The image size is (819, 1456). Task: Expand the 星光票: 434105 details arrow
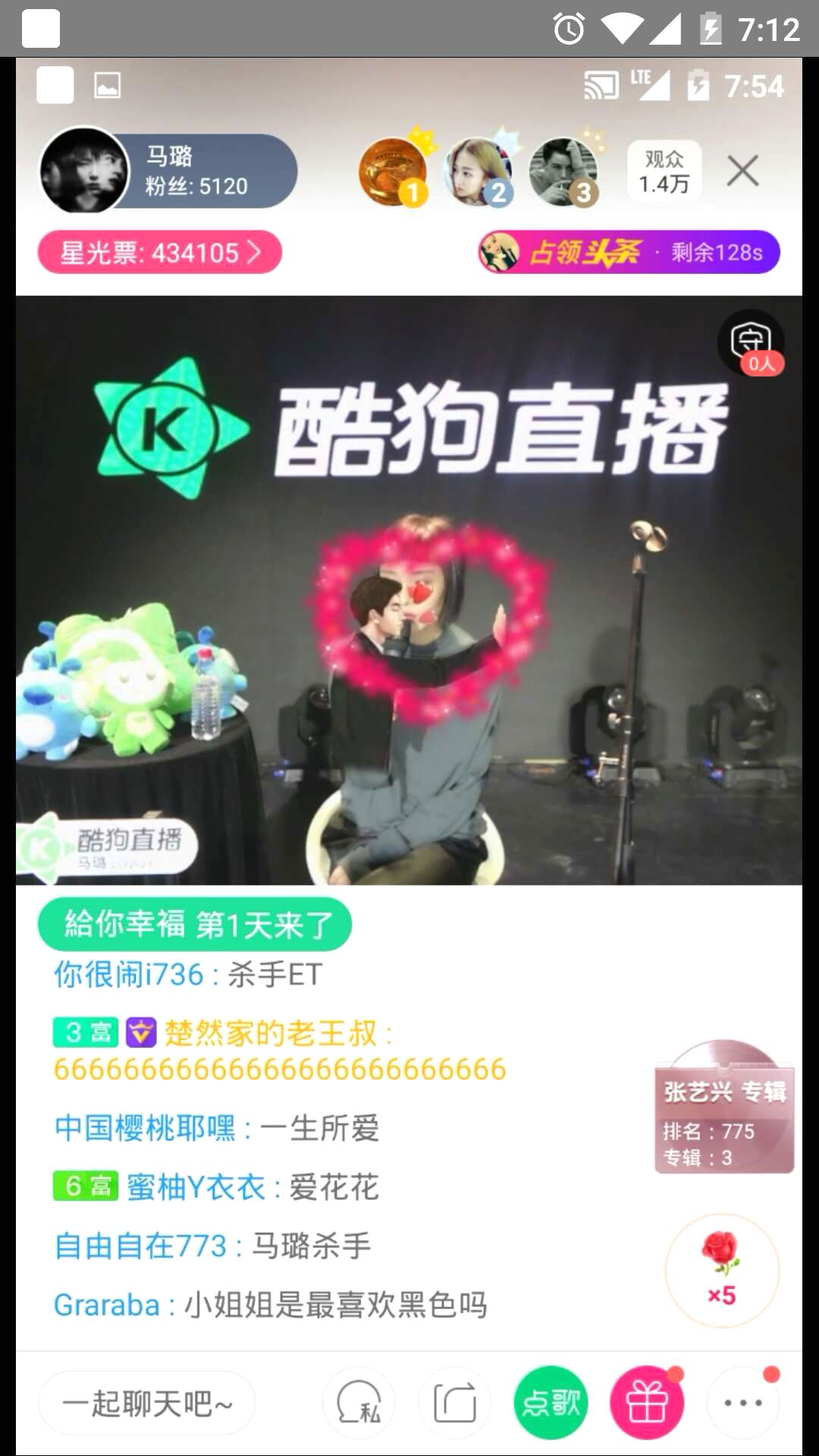coord(257,253)
